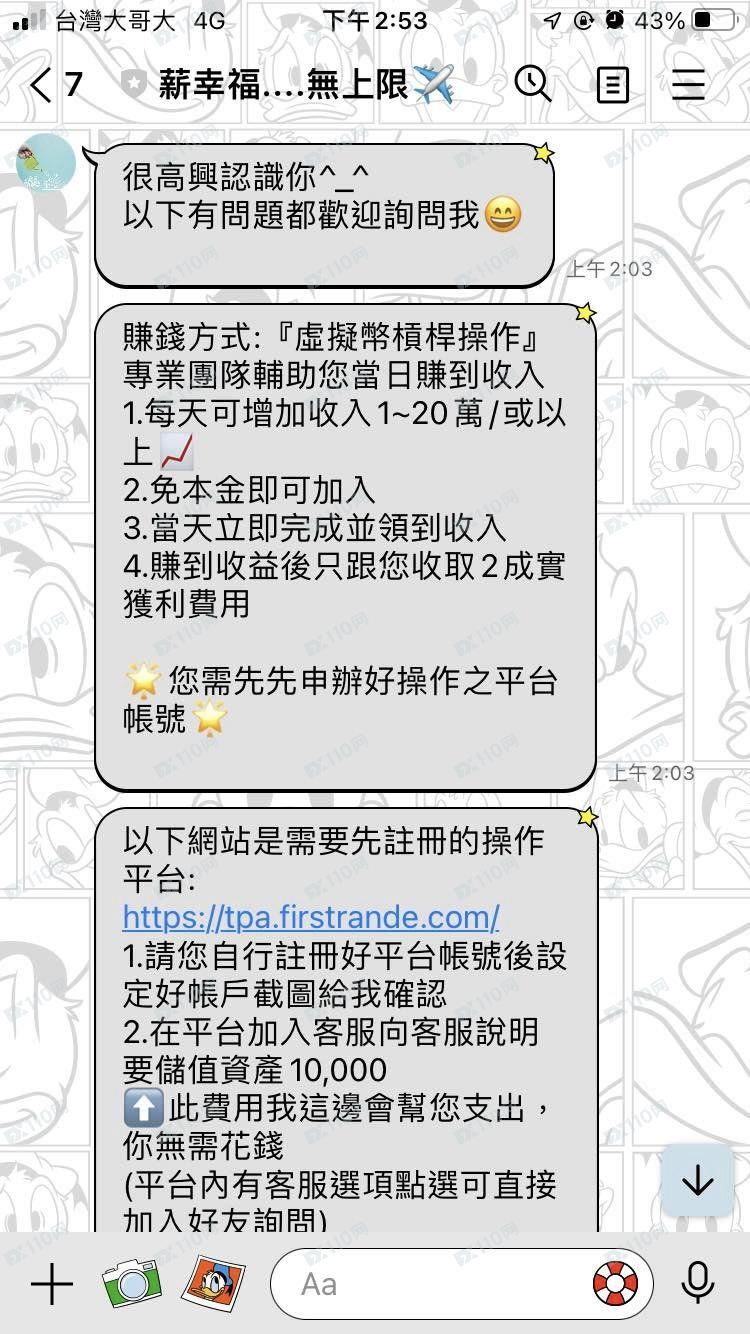Search within this chat
The height and width of the screenshot is (1334, 750).
pyautogui.click(x=533, y=84)
